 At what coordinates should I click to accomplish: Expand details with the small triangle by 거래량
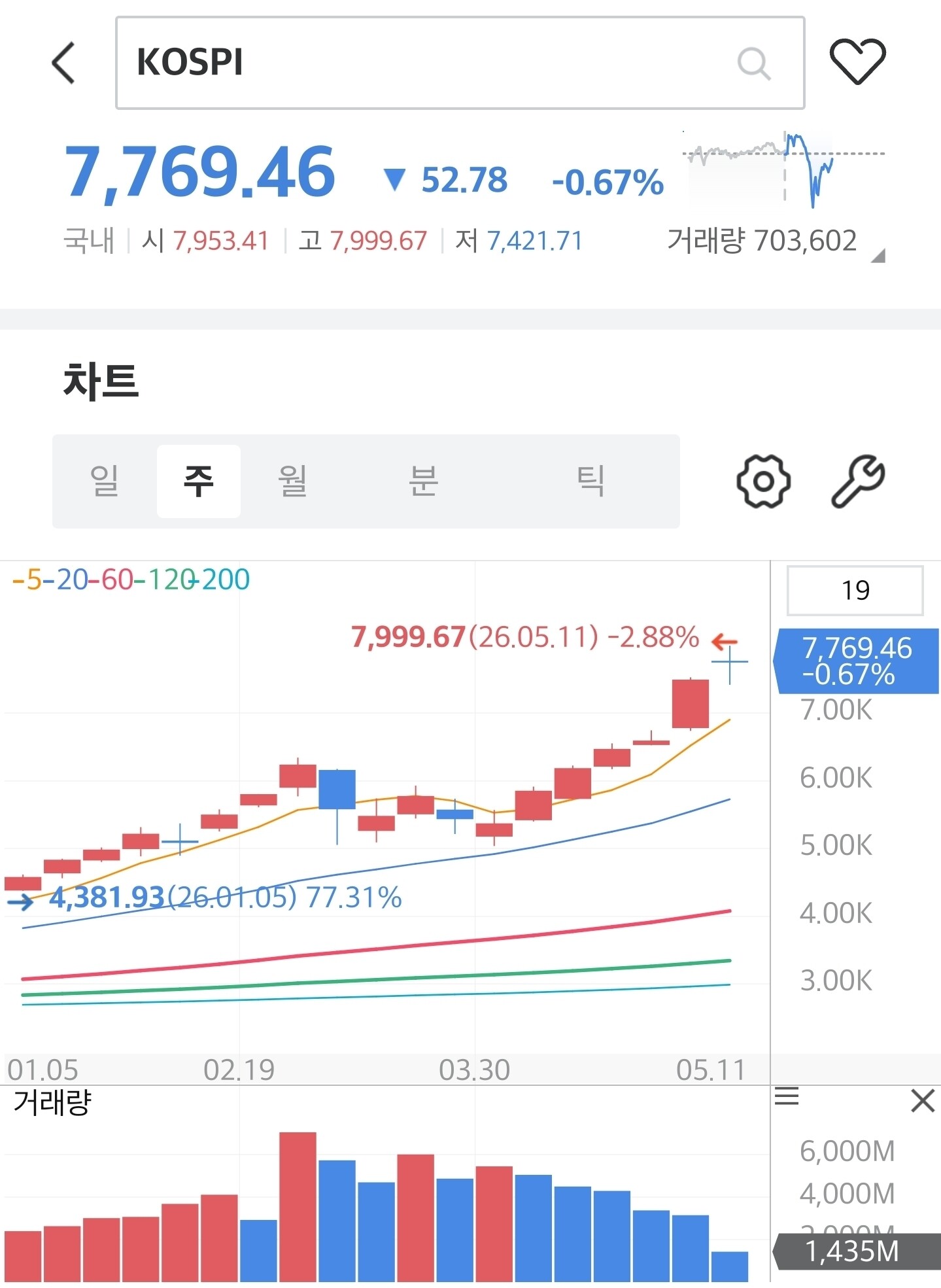click(x=878, y=256)
